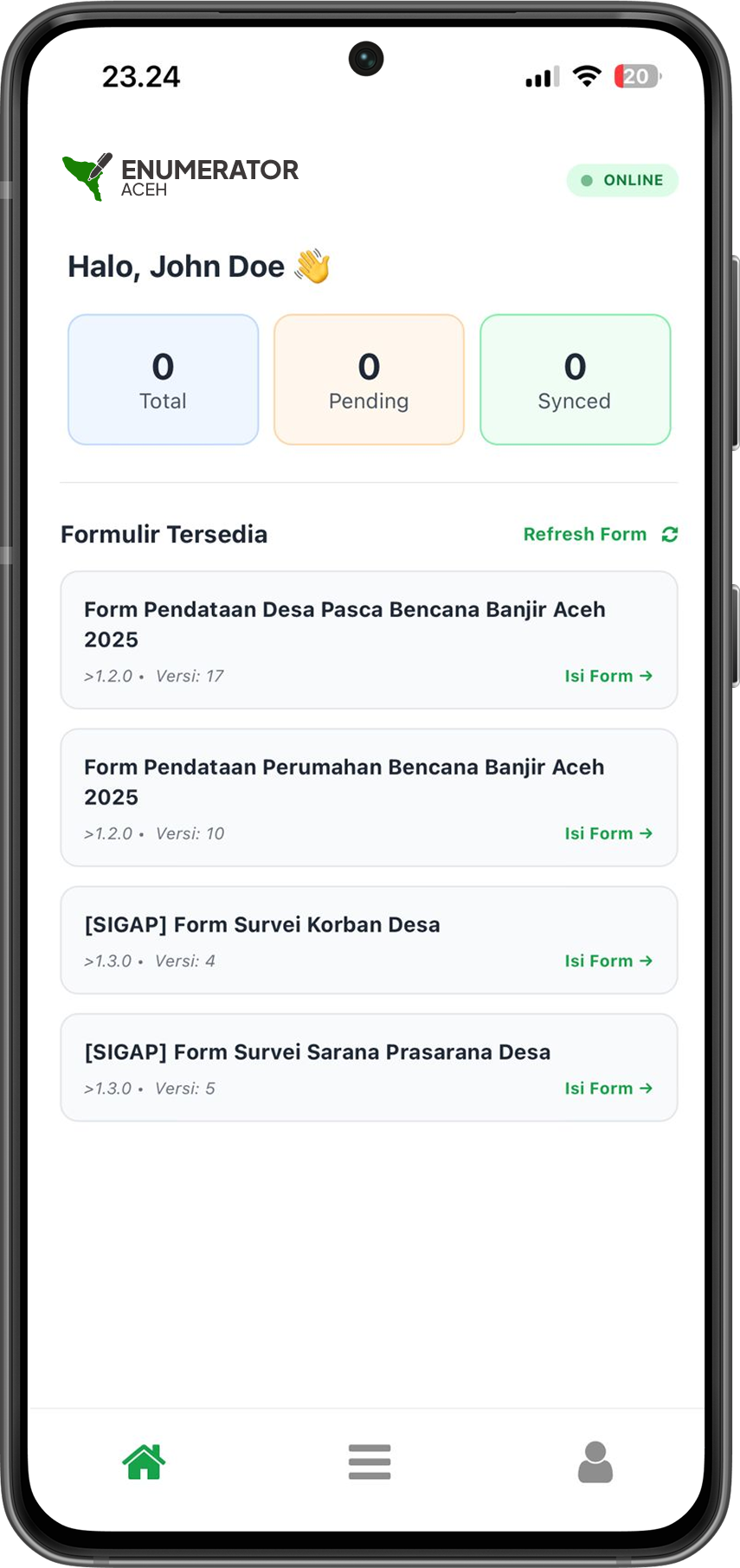Open the Profile icon in bottom navigation
This screenshot has height=1568, width=740.
pyautogui.click(x=595, y=1462)
